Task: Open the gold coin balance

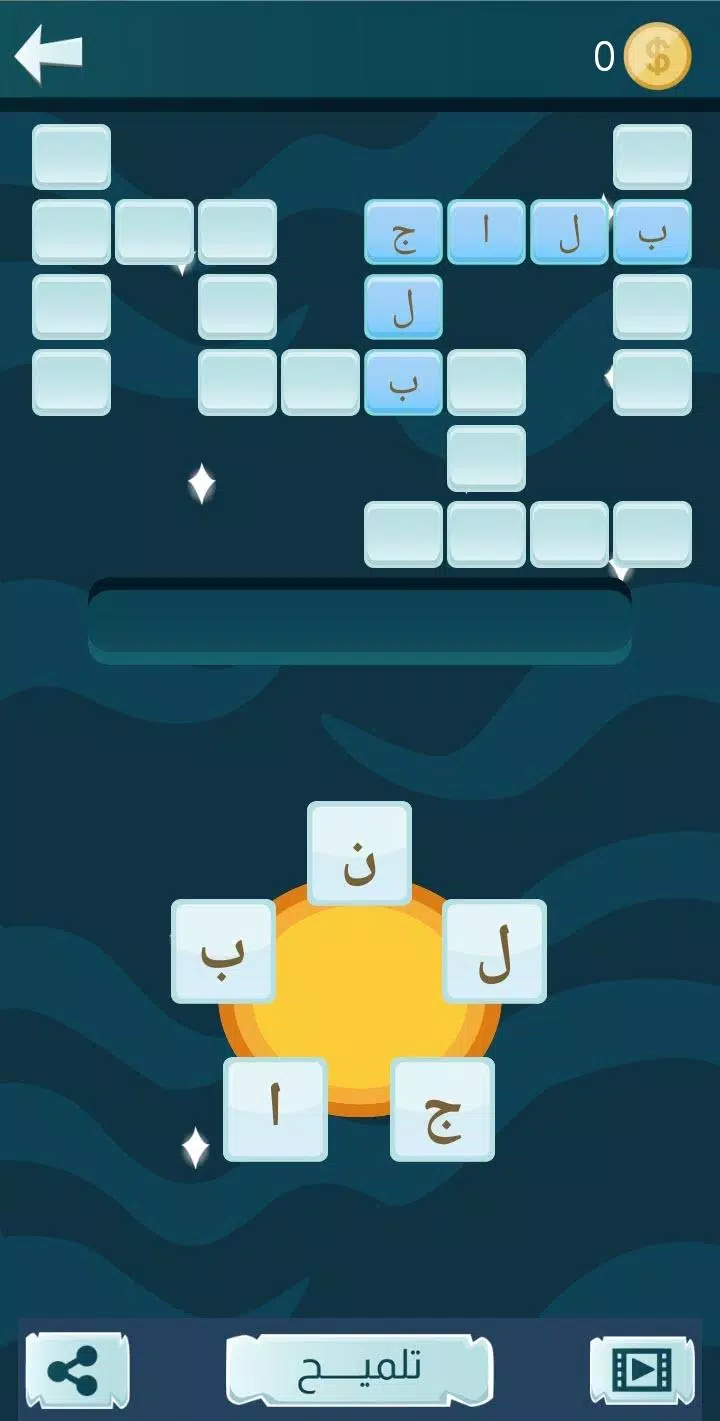Action: click(x=656, y=57)
